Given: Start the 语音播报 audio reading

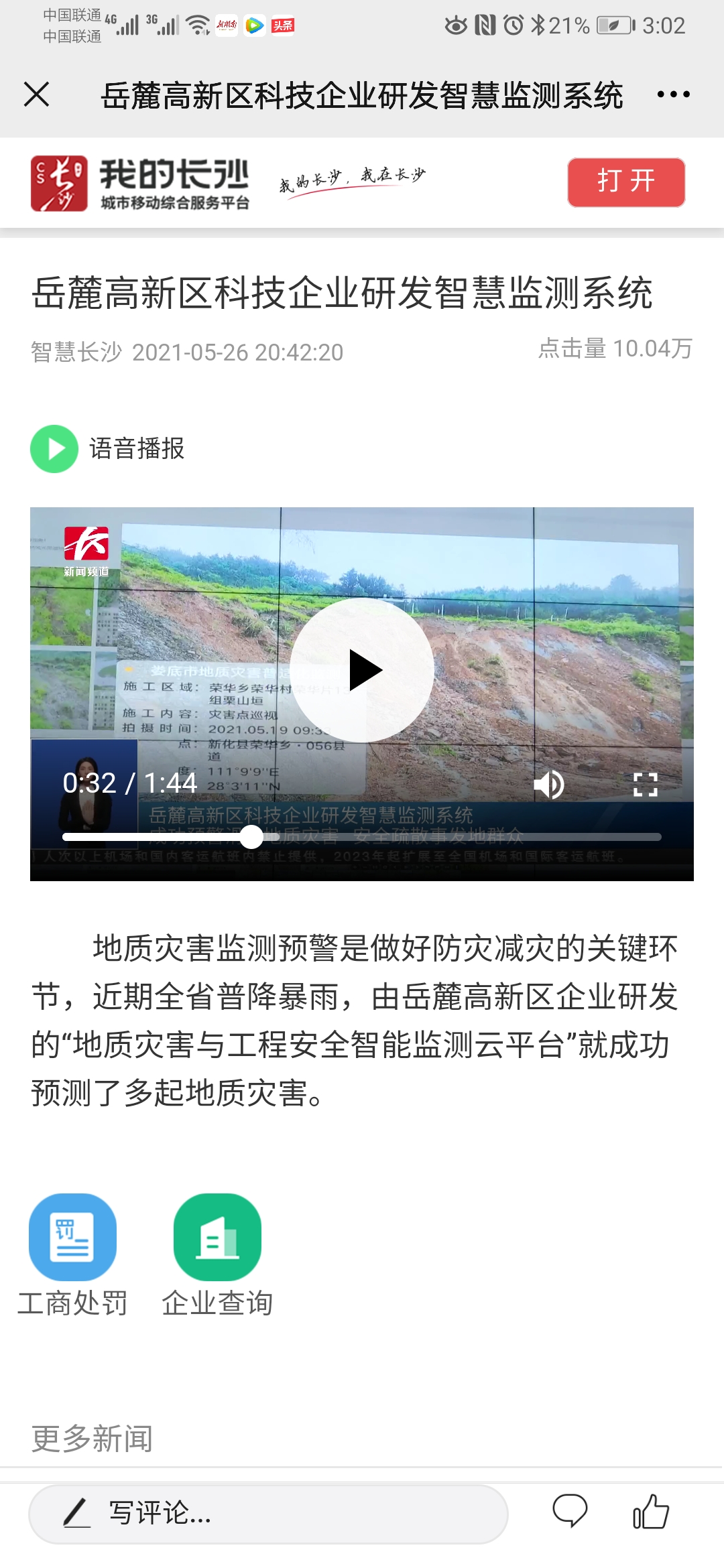Looking at the screenshot, I should (x=54, y=449).
